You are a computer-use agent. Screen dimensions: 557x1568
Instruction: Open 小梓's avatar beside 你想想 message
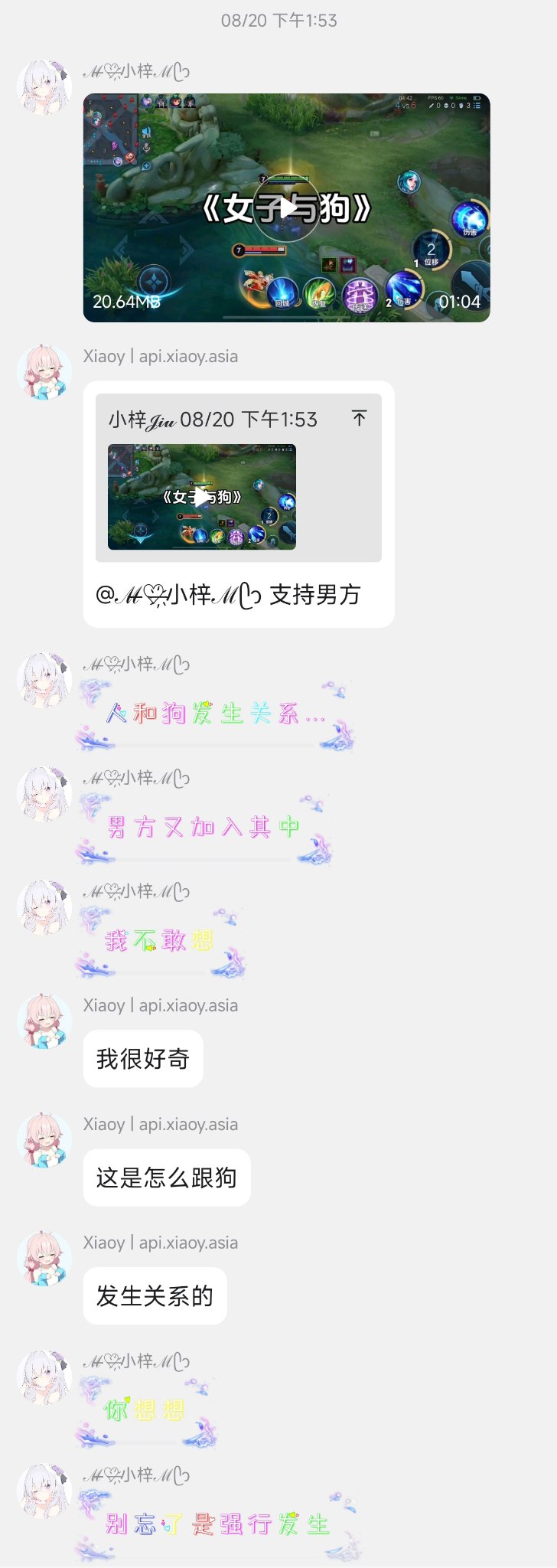click(x=44, y=1377)
